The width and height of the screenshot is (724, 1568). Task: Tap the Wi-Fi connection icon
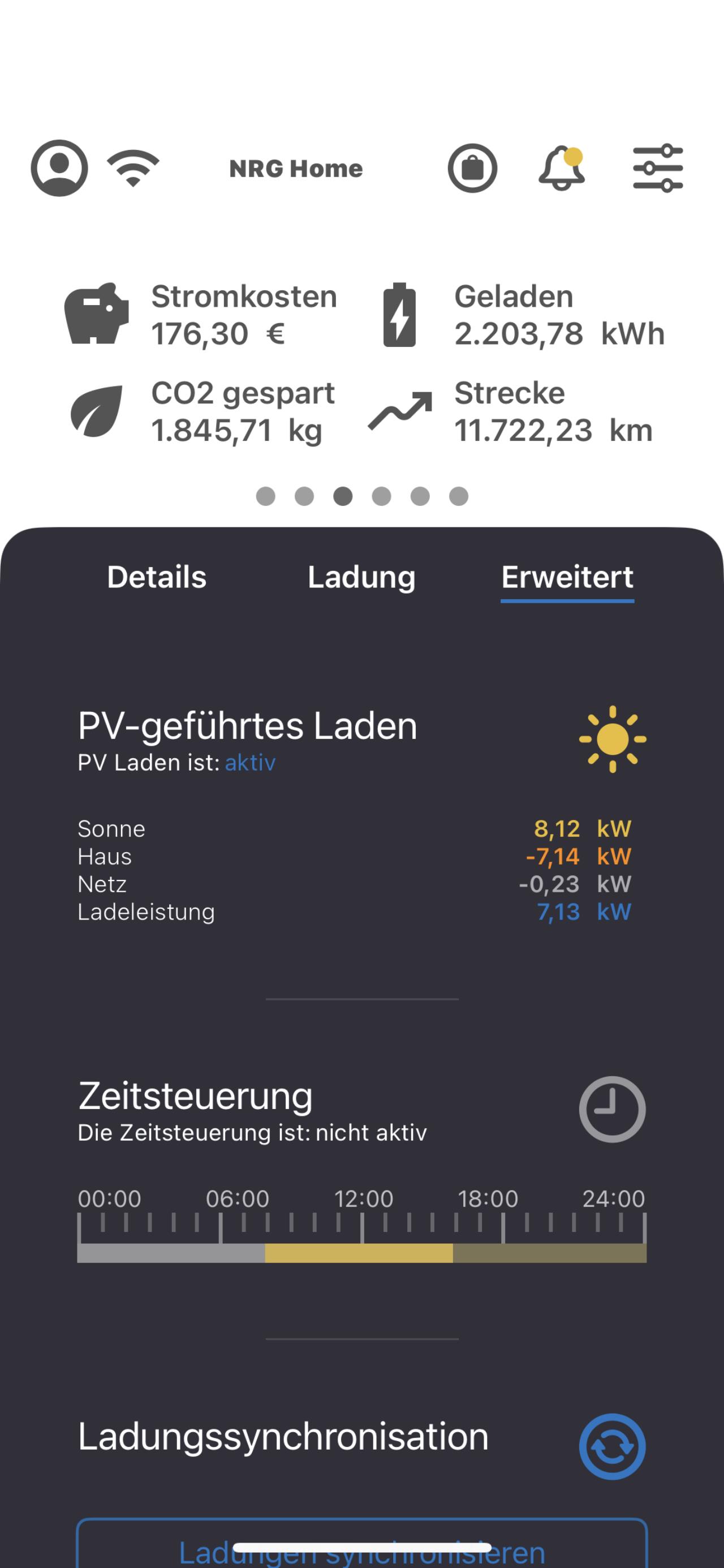(x=132, y=167)
